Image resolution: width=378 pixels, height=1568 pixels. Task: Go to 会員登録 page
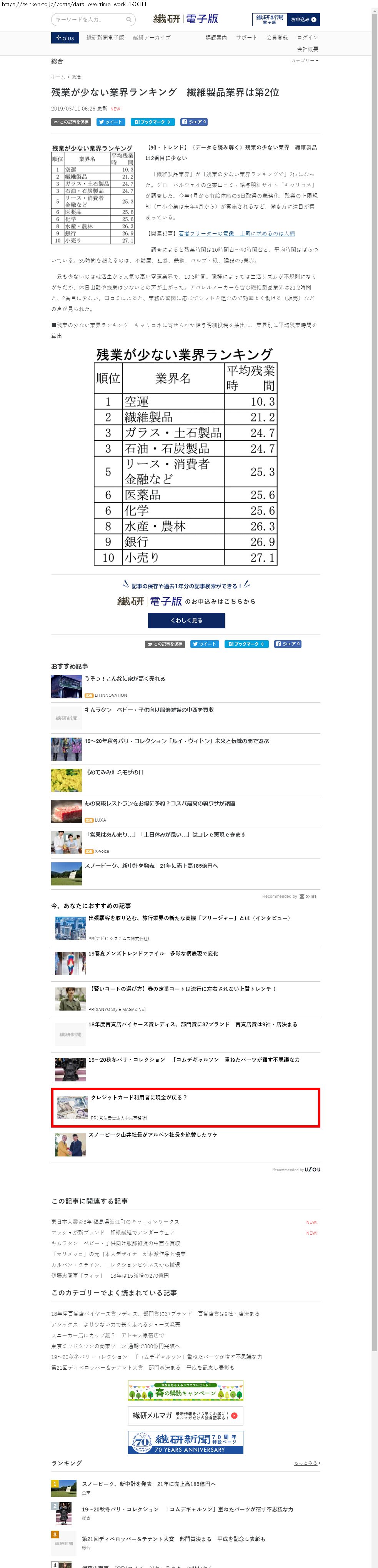pos(277,38)
